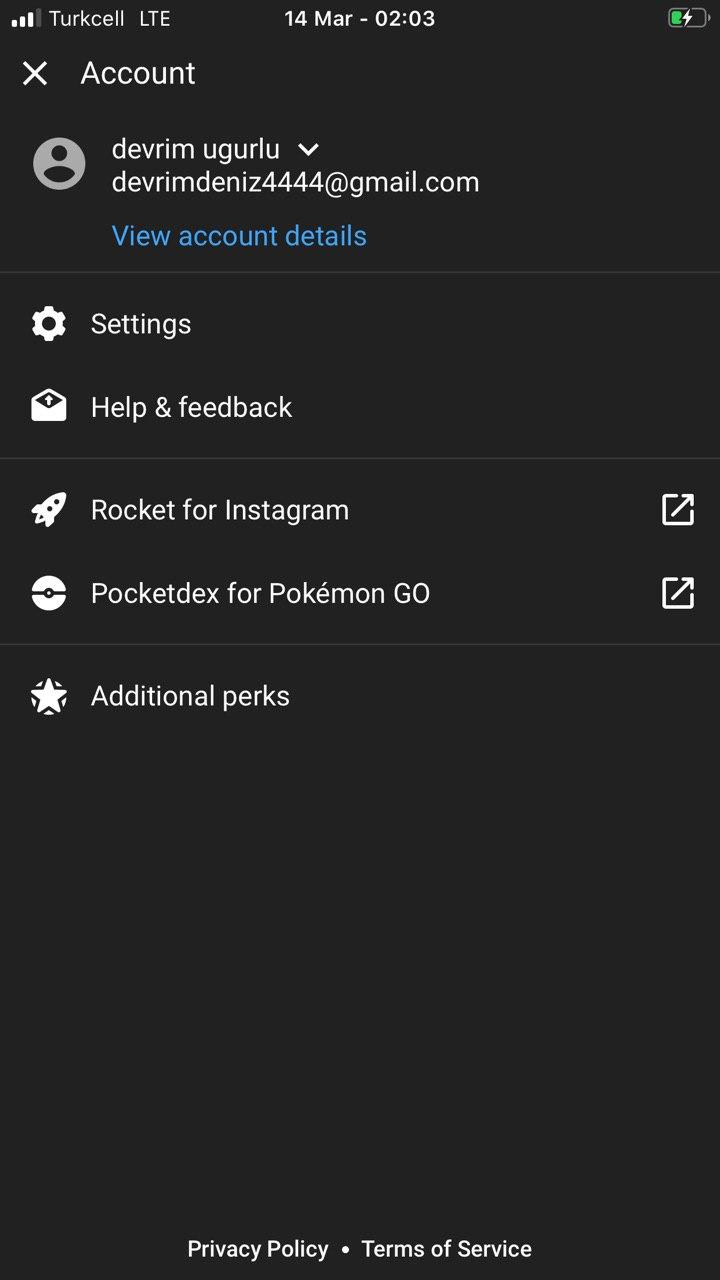
Task: Read the Privacy Policy
Action: (258, 1249)
